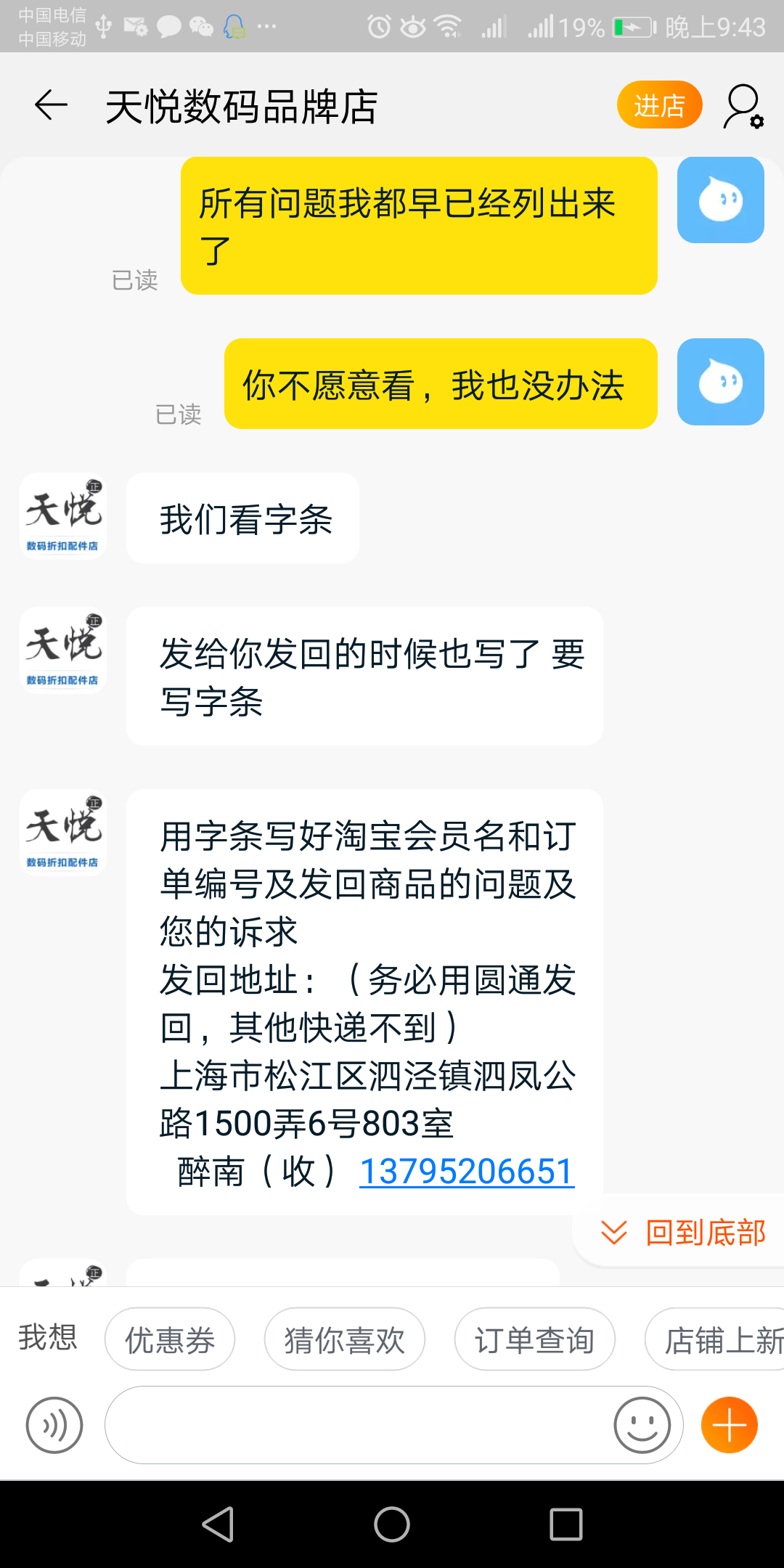Open the seller avatar beside 我们看字条

(63, 516)
